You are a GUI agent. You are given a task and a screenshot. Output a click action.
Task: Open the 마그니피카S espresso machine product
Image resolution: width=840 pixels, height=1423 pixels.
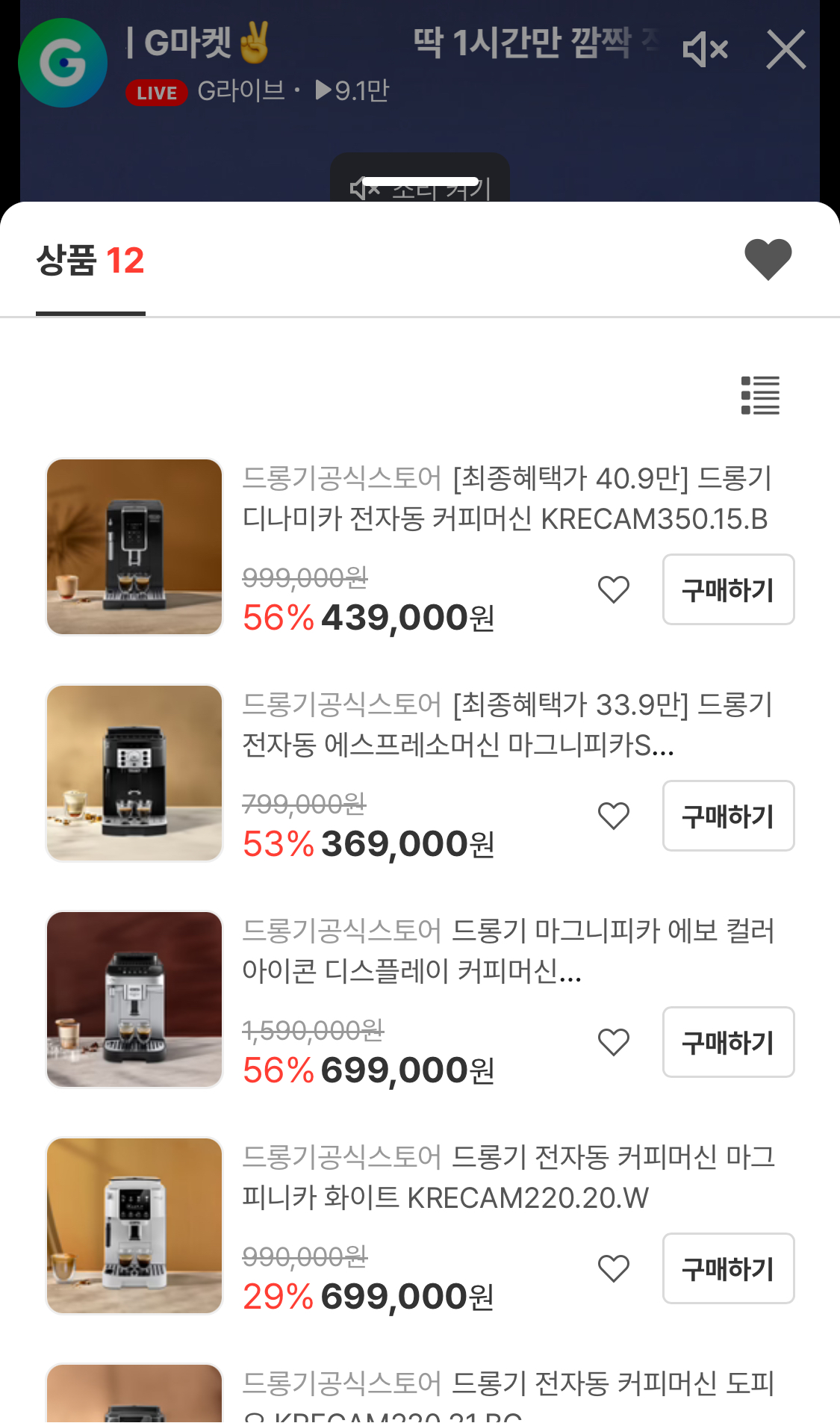pos(506,725)
